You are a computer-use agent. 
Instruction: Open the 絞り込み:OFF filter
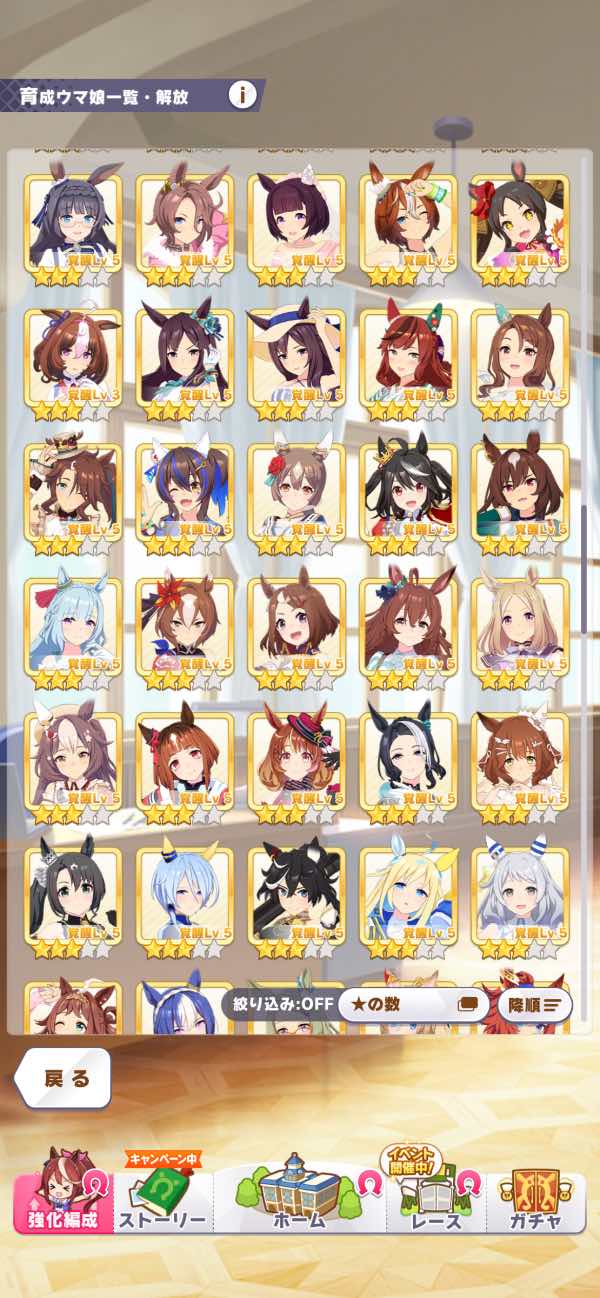click(x=278, y=1004)
